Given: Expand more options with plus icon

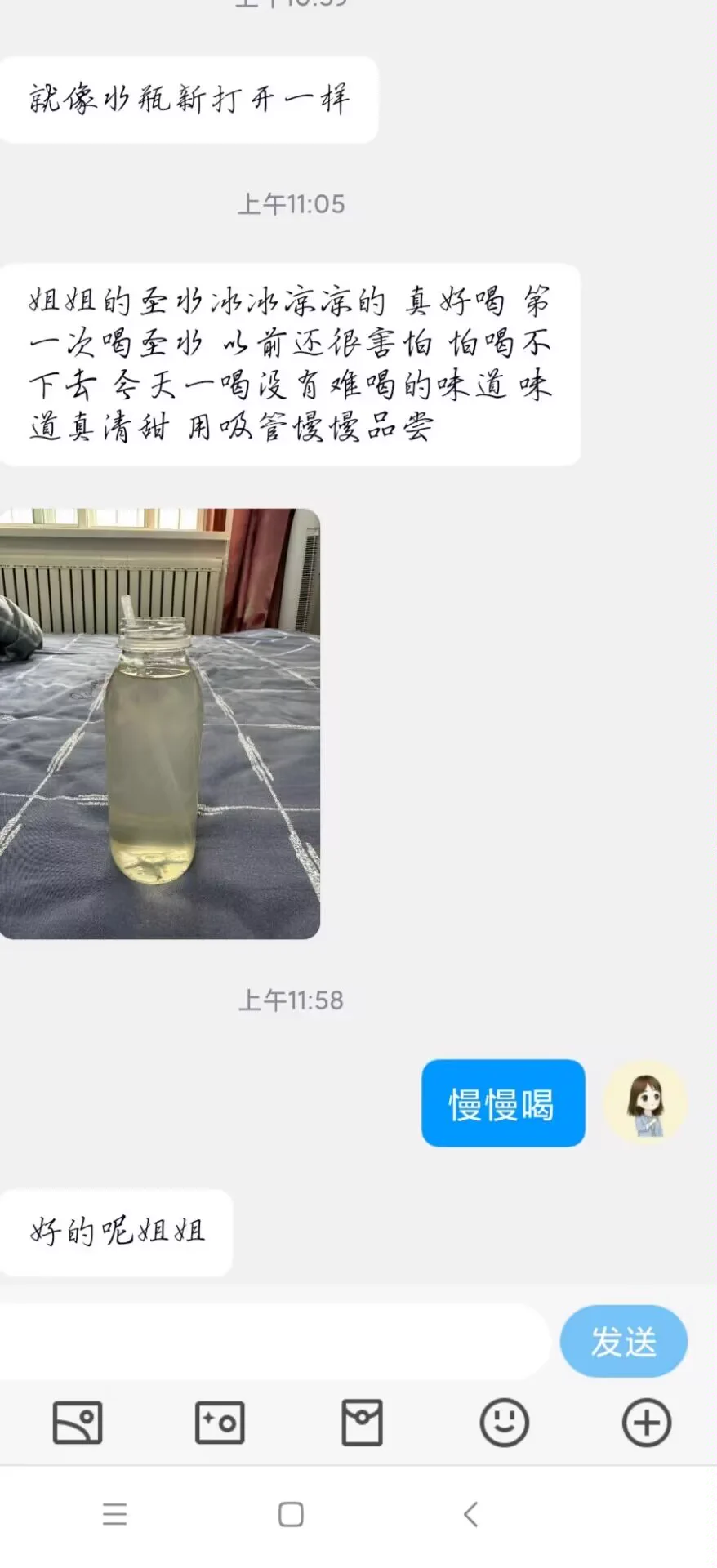Looking at the screenshot, I should coord(646,1423).
